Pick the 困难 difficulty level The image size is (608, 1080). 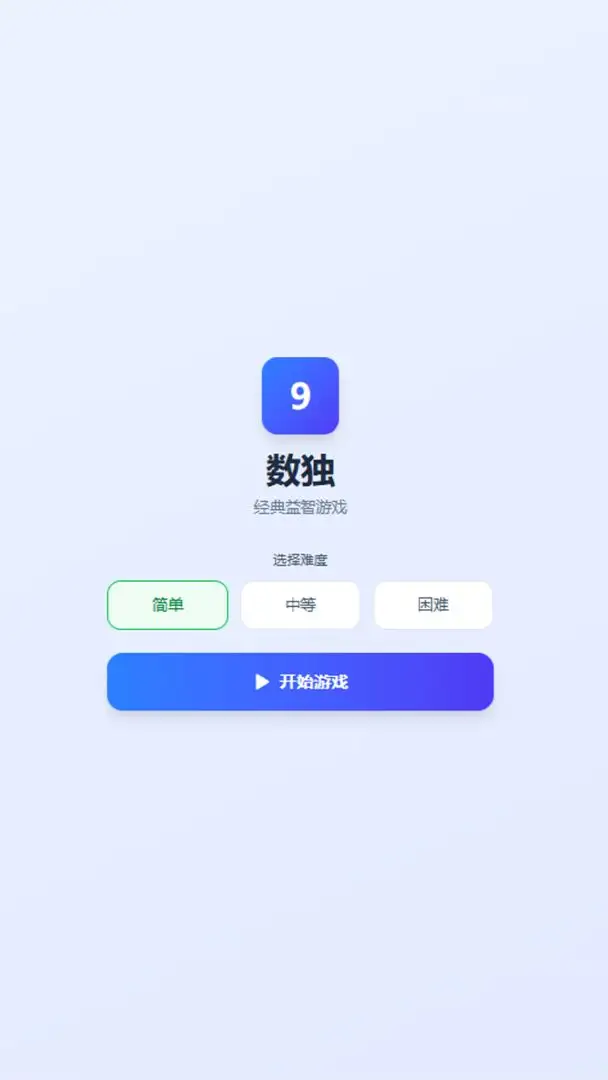(433, 605)
